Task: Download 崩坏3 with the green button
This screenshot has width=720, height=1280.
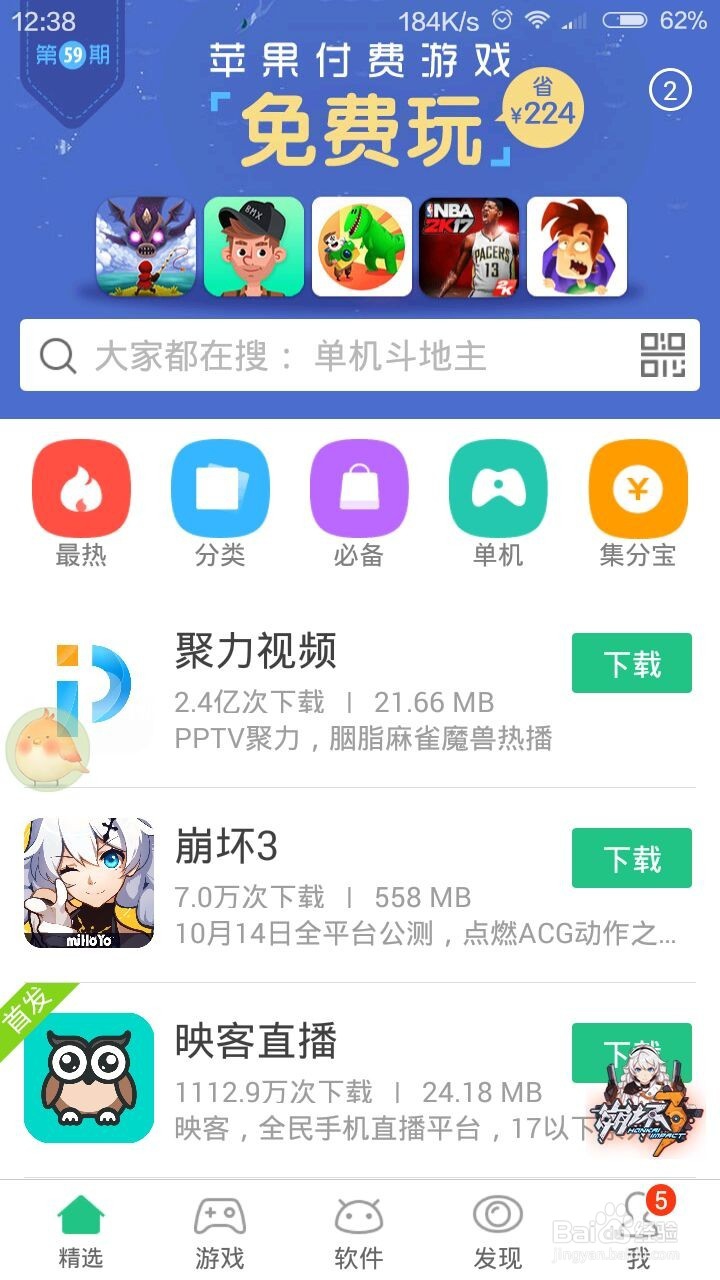Action: (x=631, y=858)
